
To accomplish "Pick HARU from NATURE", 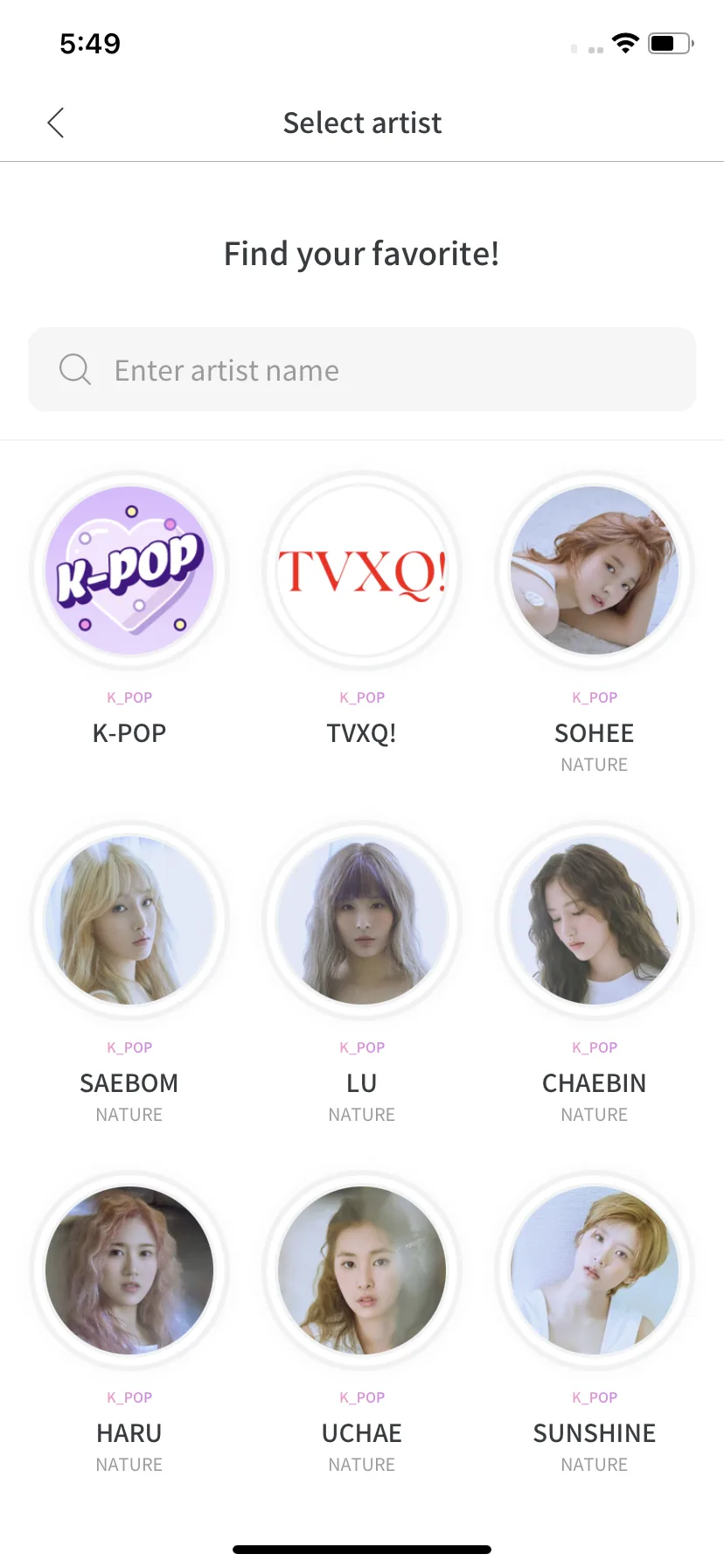I will (129, 1271).
